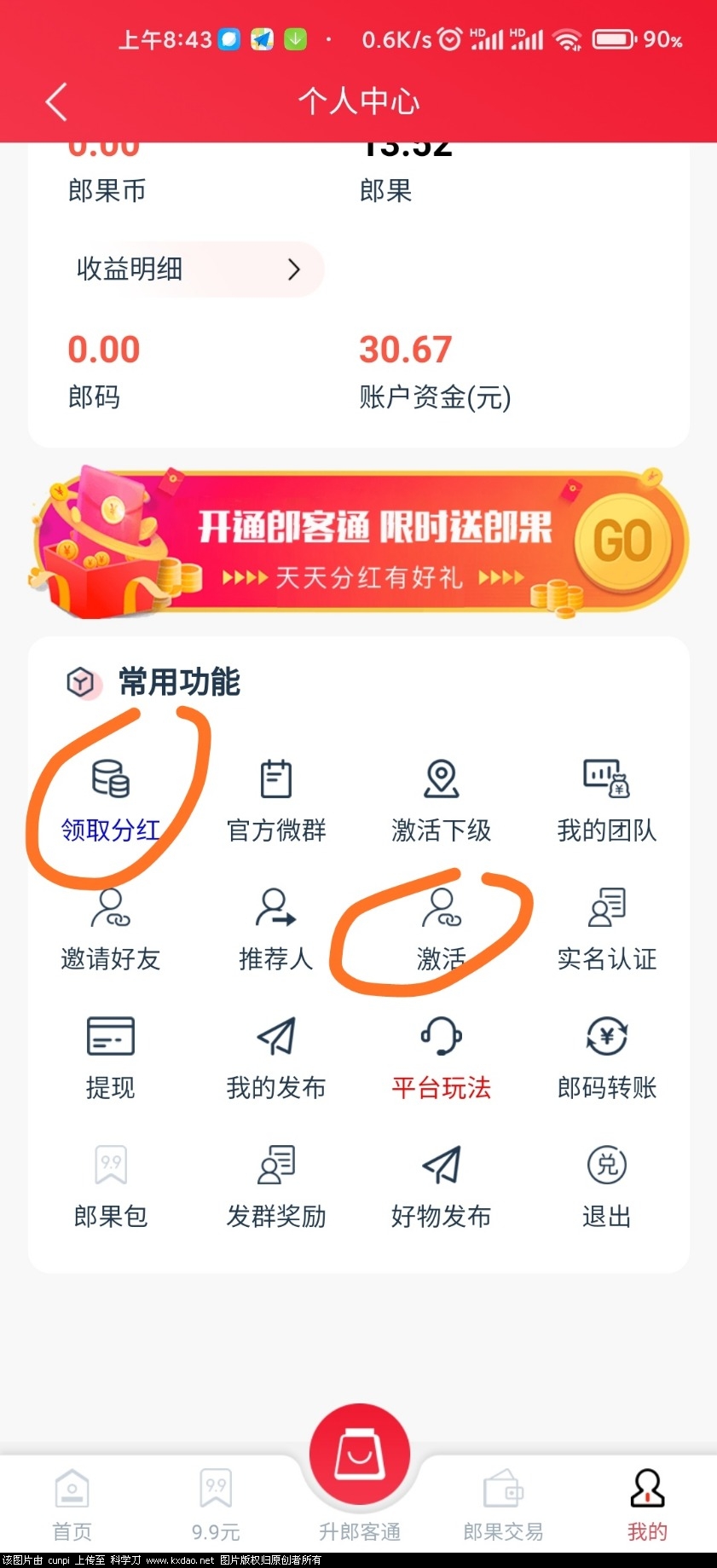The width and height of the screenshot is (717, 1568).
Task: Tap the 激活 function
Action: point(441,929)
